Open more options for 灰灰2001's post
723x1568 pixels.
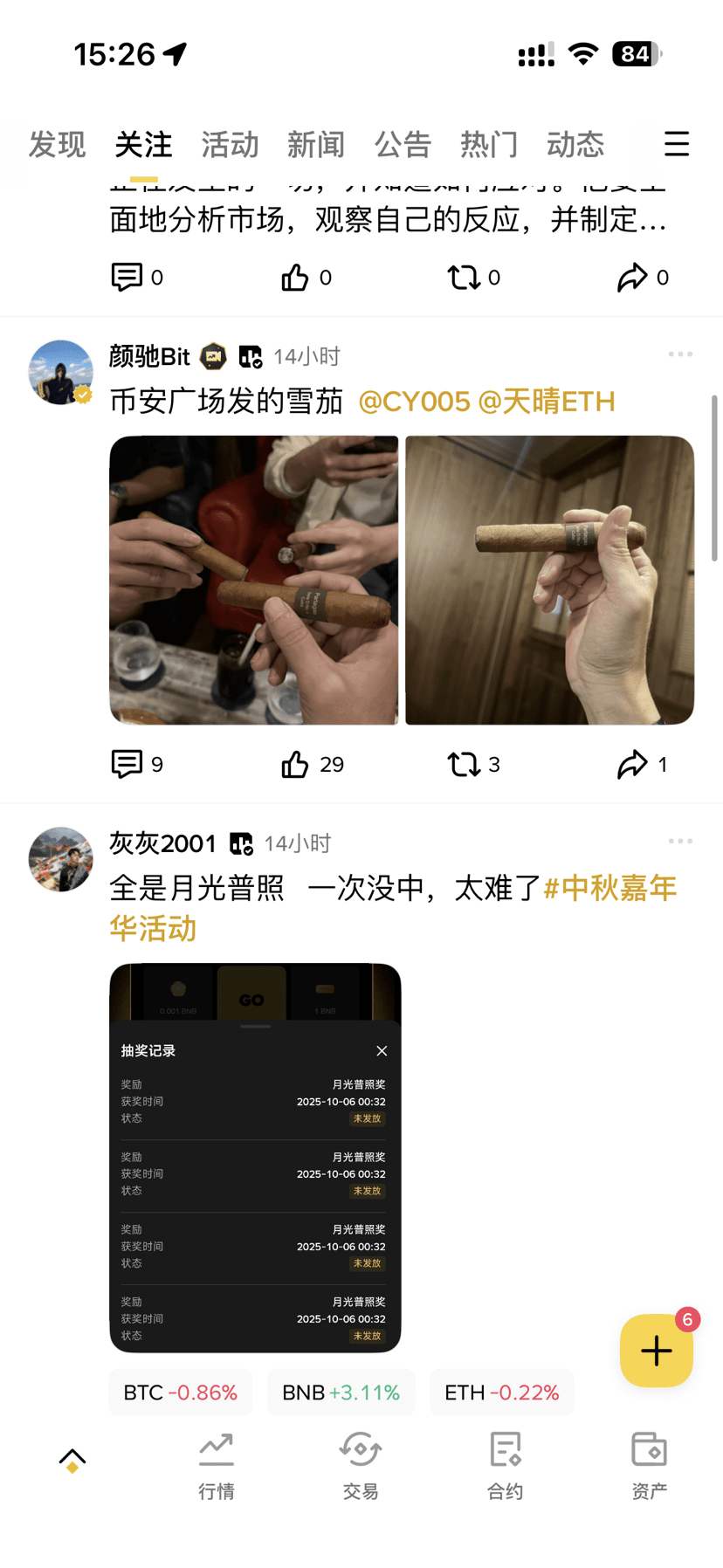click(x=680, y=842)
